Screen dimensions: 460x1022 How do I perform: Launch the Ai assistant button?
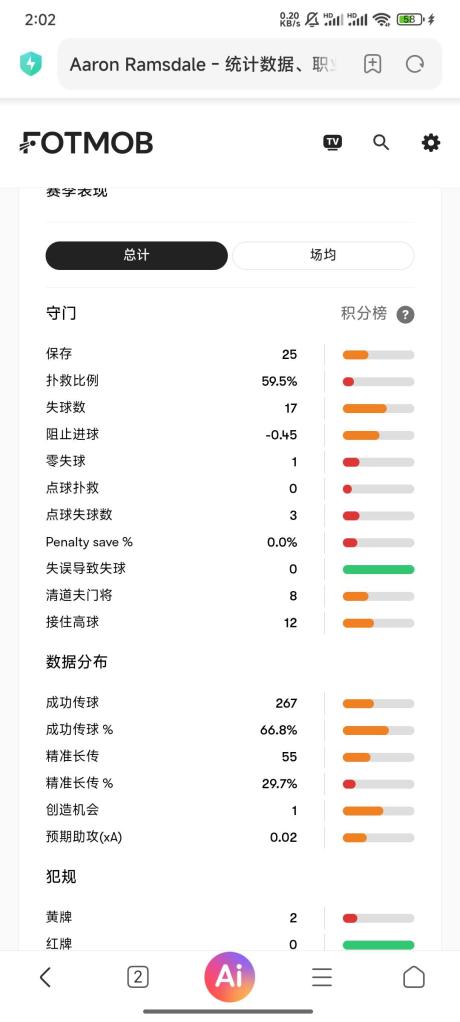[229, 976]
